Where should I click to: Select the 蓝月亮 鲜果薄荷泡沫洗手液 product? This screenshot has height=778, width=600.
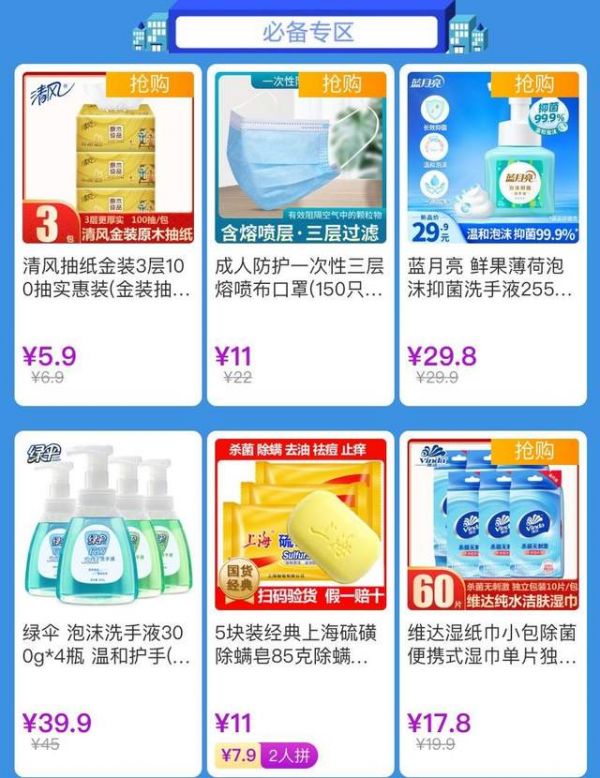[x=493, y=235]
